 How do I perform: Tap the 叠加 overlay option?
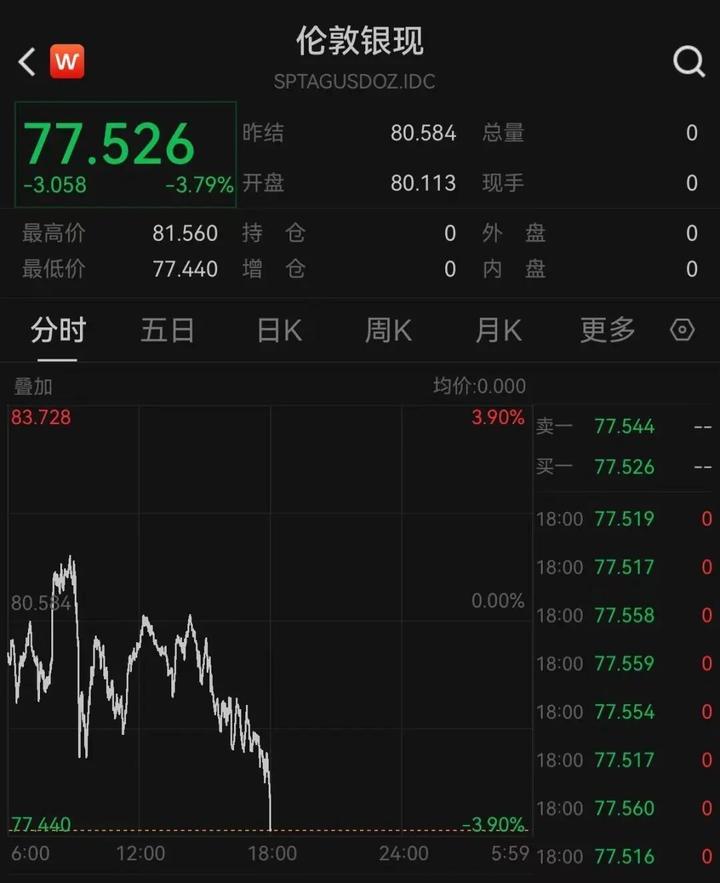pyautogui.click(x=32, y=386)
